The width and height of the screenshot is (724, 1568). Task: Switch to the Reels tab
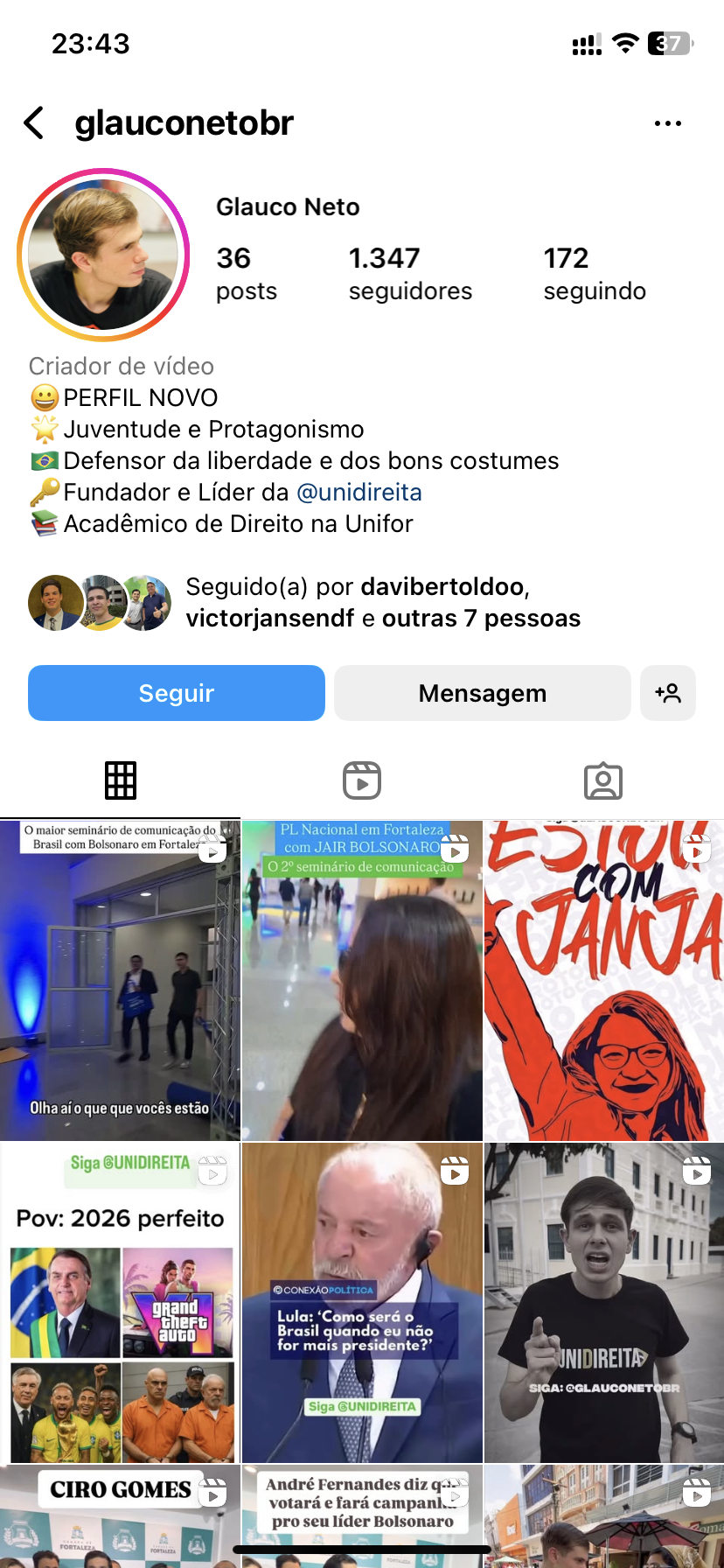point(362,780)
